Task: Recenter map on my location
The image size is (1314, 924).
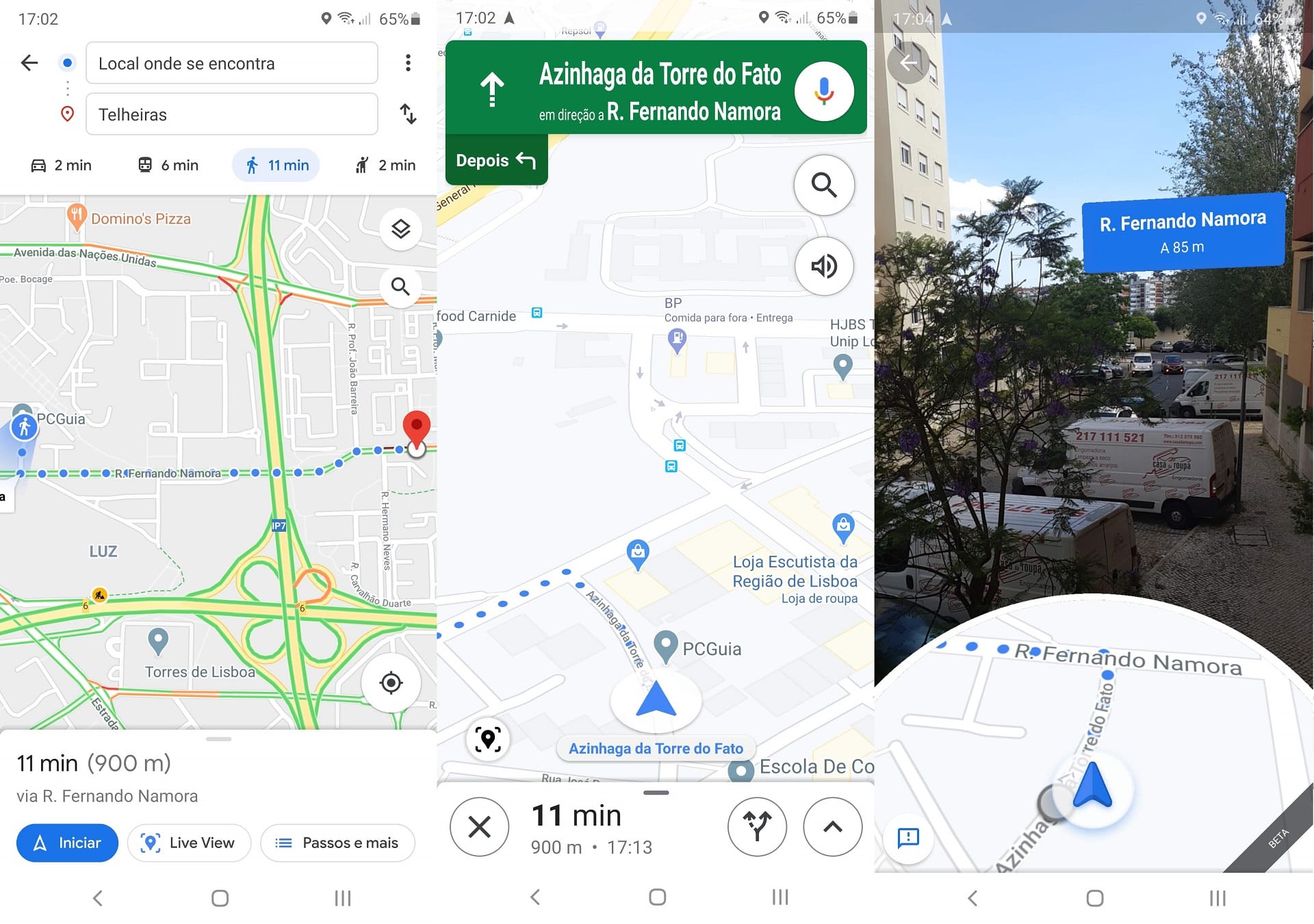Action: click(391, 682)
